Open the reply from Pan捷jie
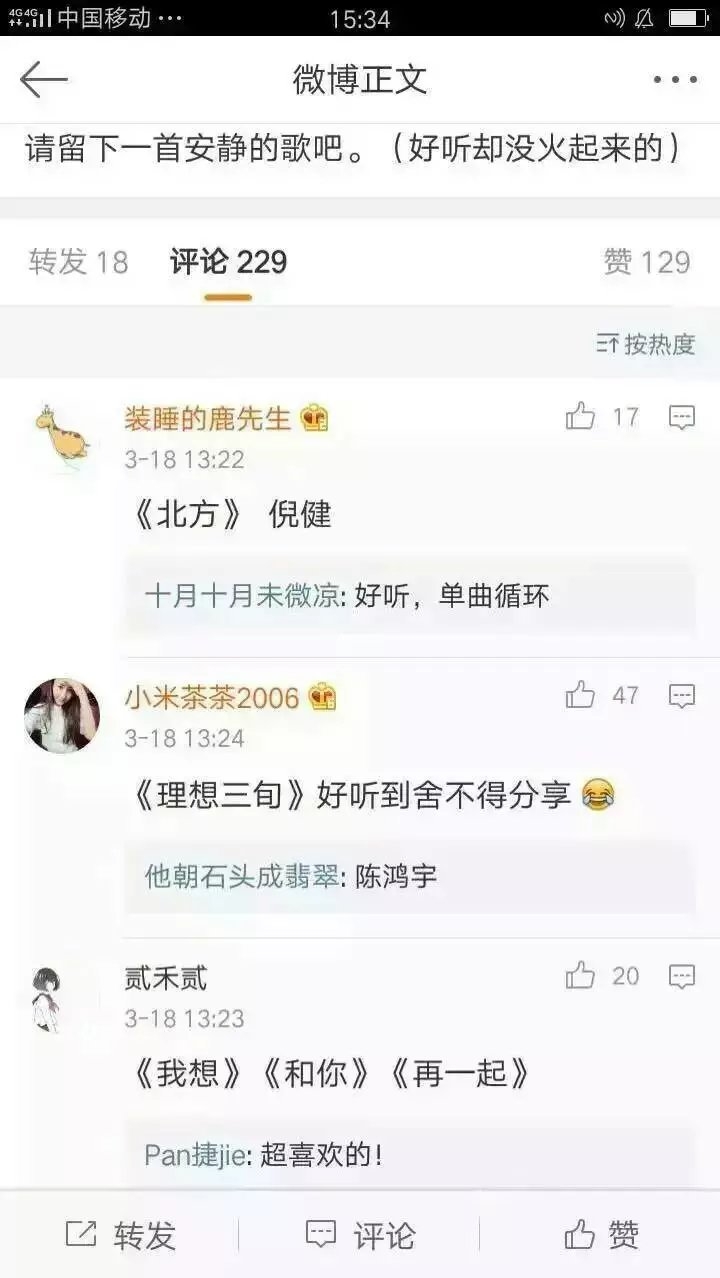Image resolution: width=720 pixels, height=1278 pixels. (x=410, y=1155)
